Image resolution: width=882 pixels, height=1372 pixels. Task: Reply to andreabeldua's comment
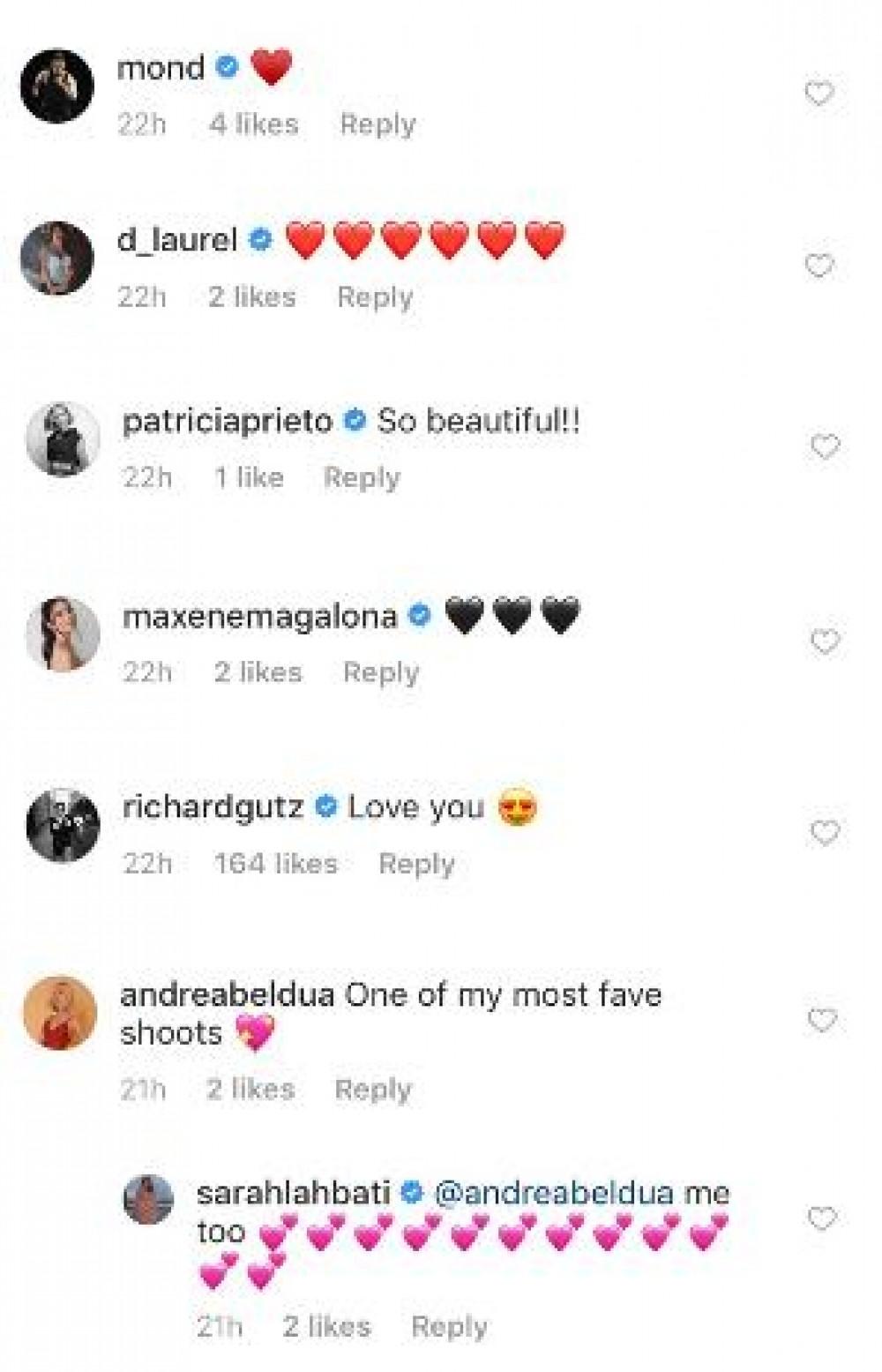[373, 1090]
